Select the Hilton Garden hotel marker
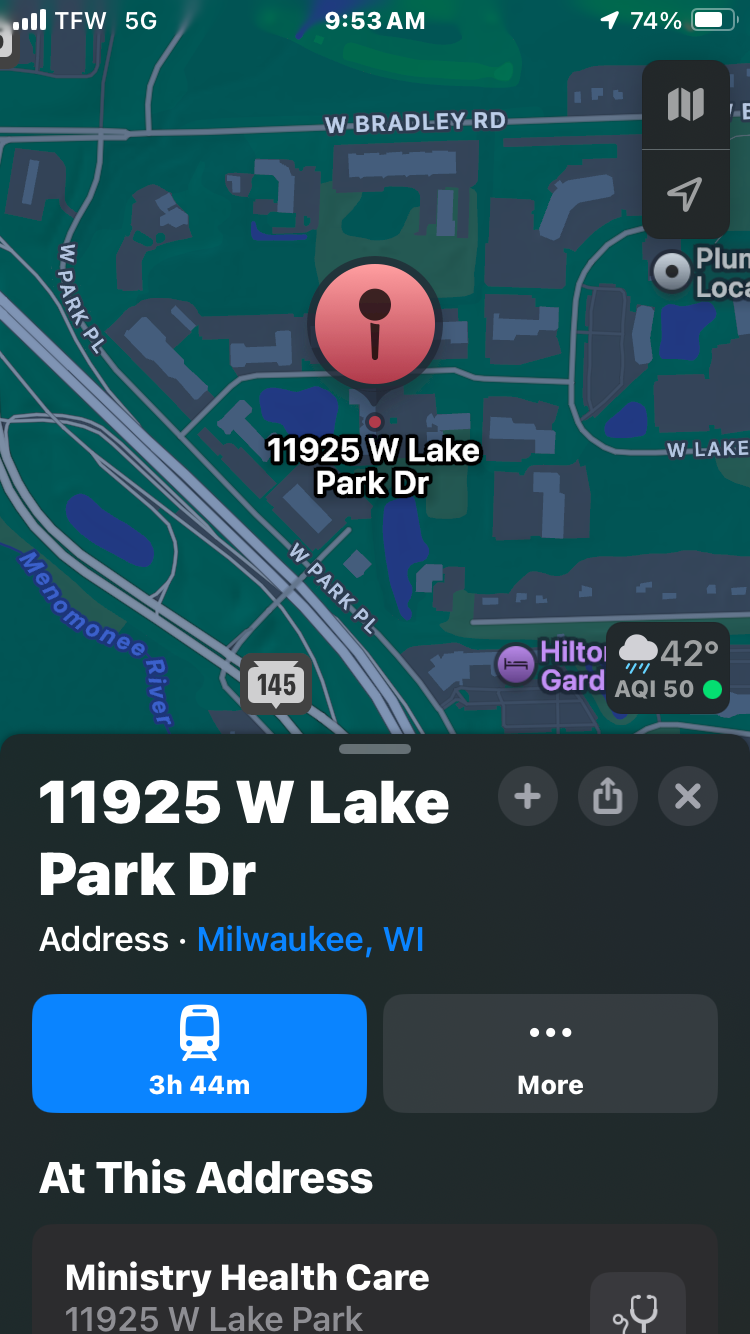The width and height of the screenshot is (750, 1334). coord(517,665)
